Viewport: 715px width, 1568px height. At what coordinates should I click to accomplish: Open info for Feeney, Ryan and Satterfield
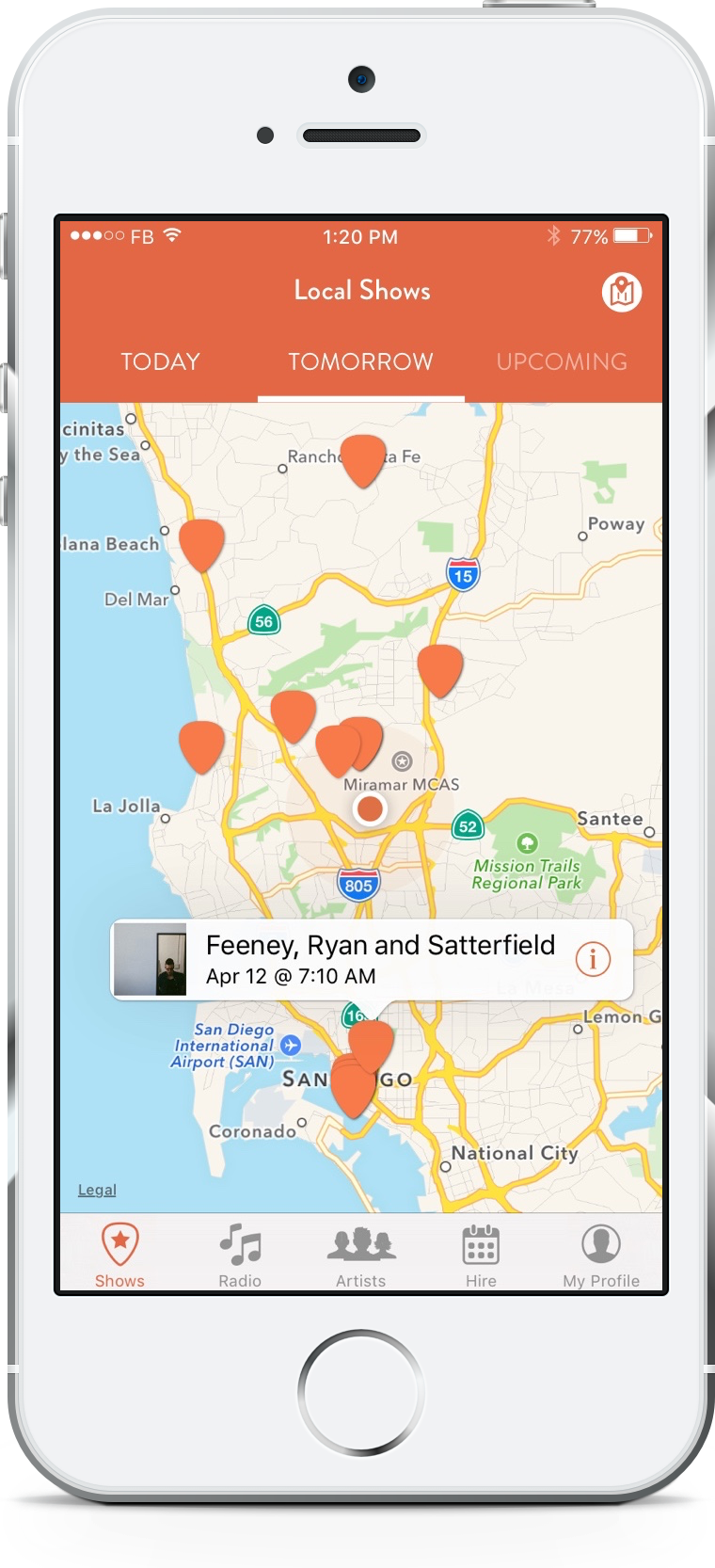click(x=593, y=959)
